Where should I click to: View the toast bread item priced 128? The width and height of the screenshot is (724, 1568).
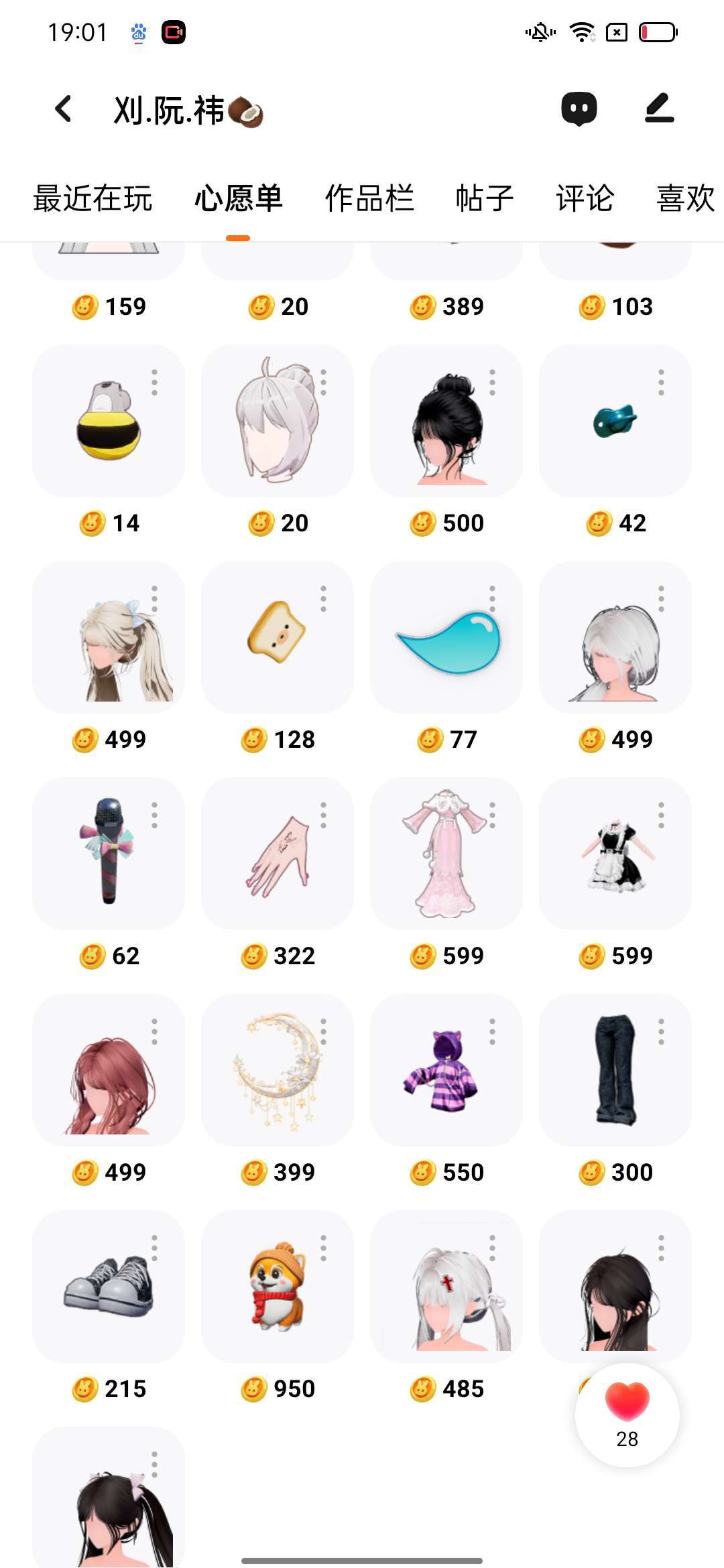pos(278,637)
